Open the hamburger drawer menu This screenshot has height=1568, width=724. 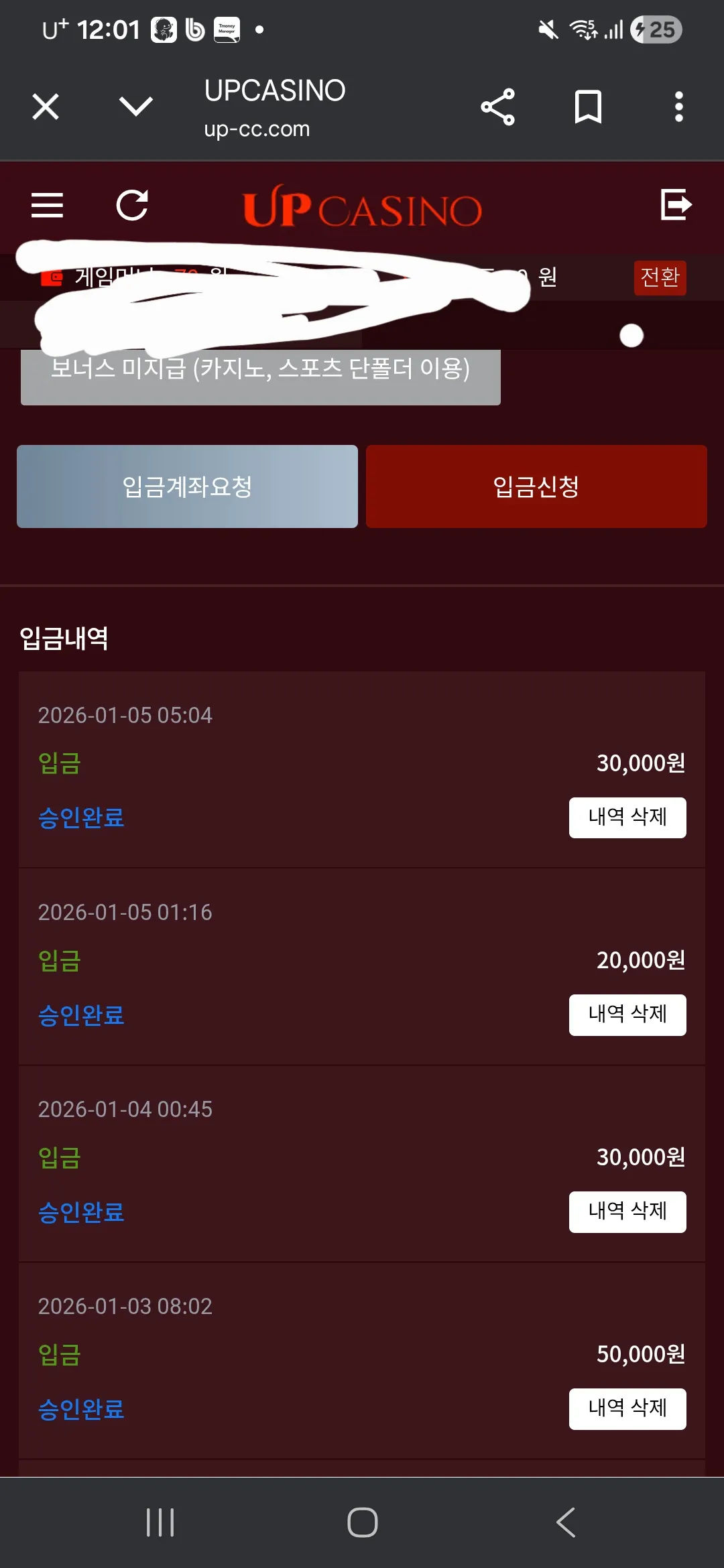tap(47, 205)
